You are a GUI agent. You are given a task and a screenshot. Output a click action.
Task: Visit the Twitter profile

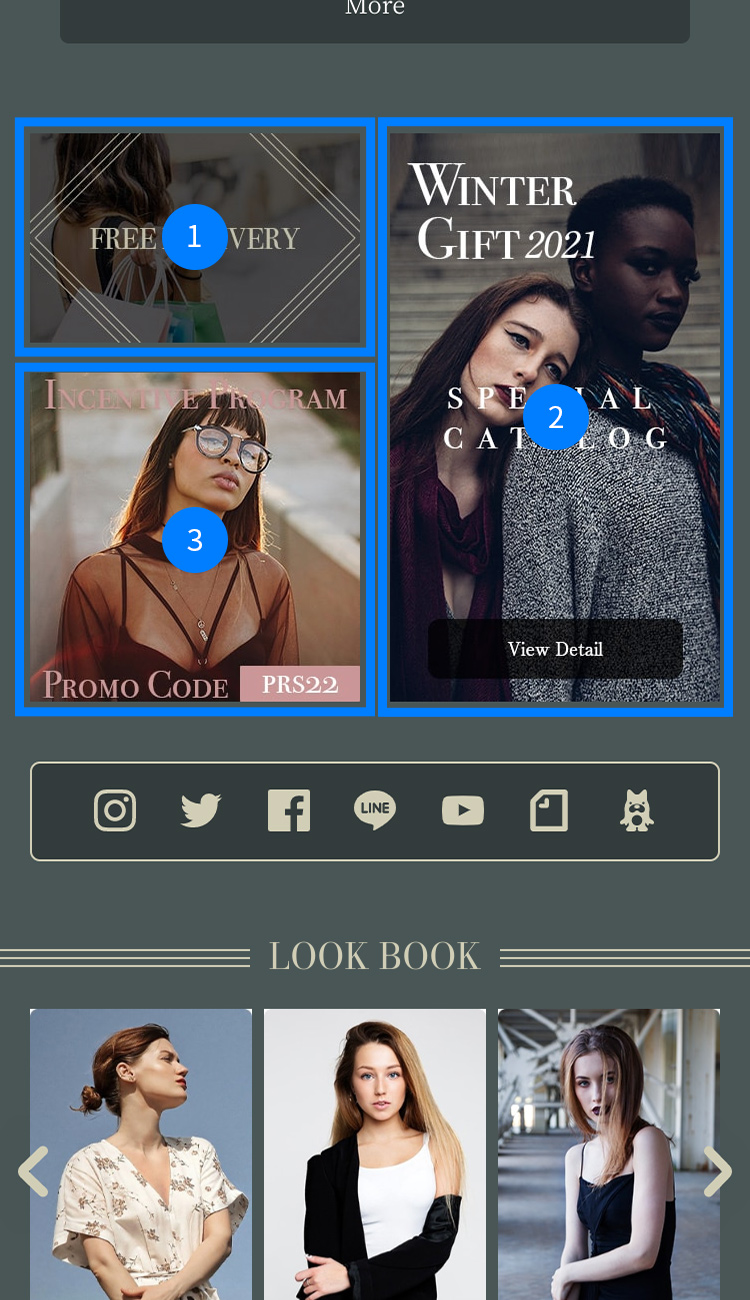201,810
